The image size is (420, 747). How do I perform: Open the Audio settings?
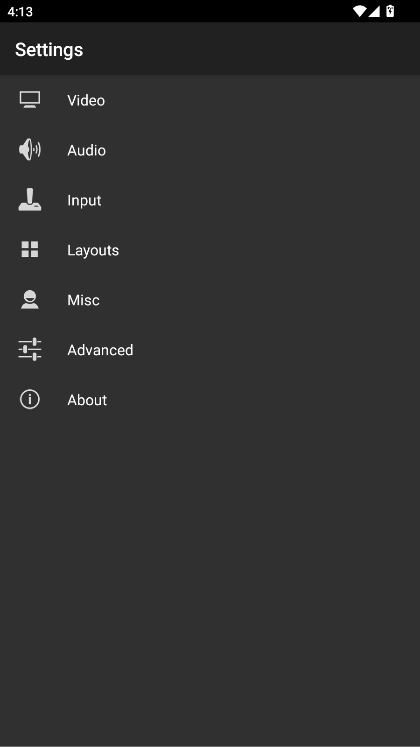pyautogui.click(x=210, y=150)
